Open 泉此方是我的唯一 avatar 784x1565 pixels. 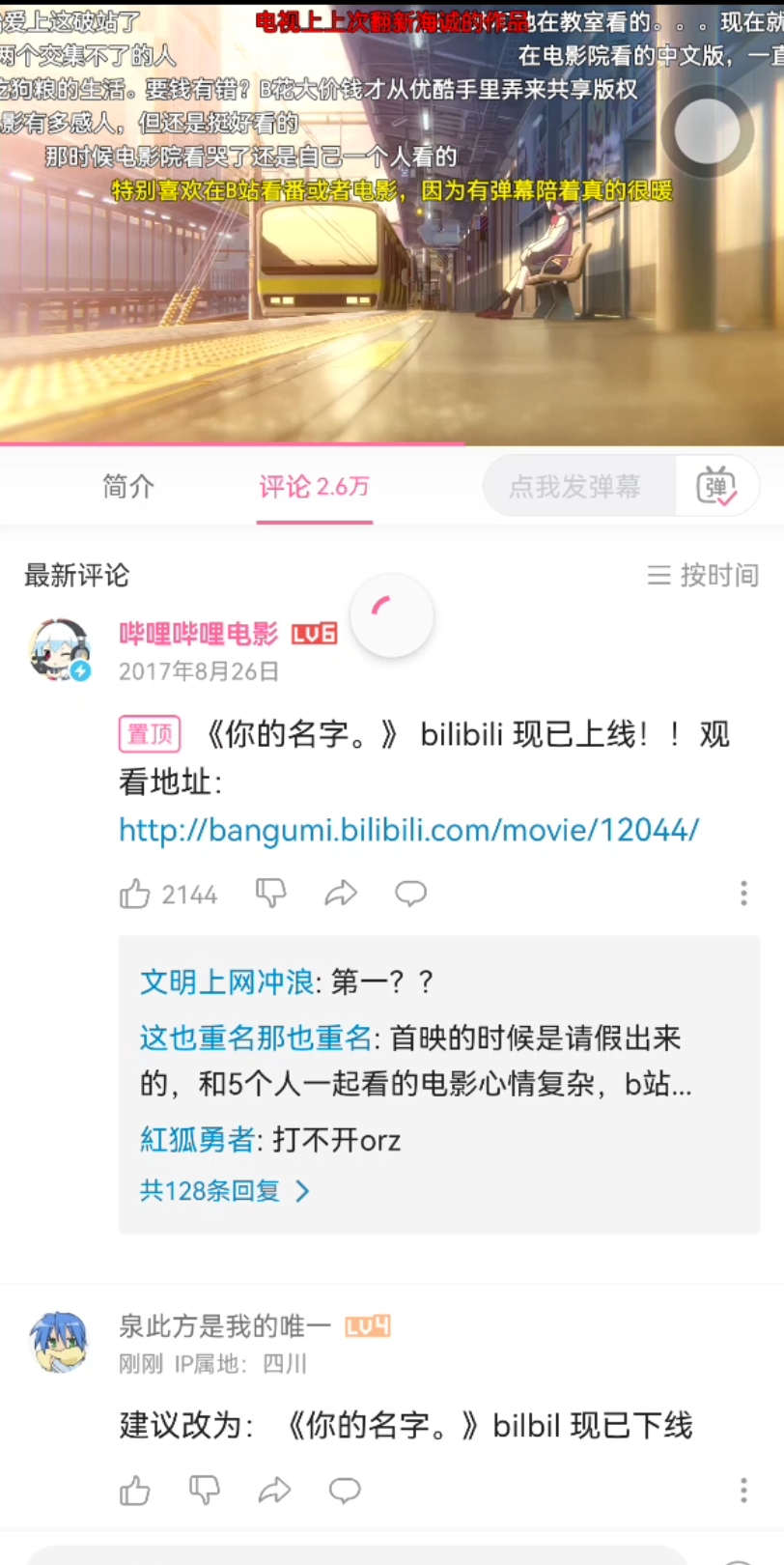pyautogui.click(x=59, y=1342)
